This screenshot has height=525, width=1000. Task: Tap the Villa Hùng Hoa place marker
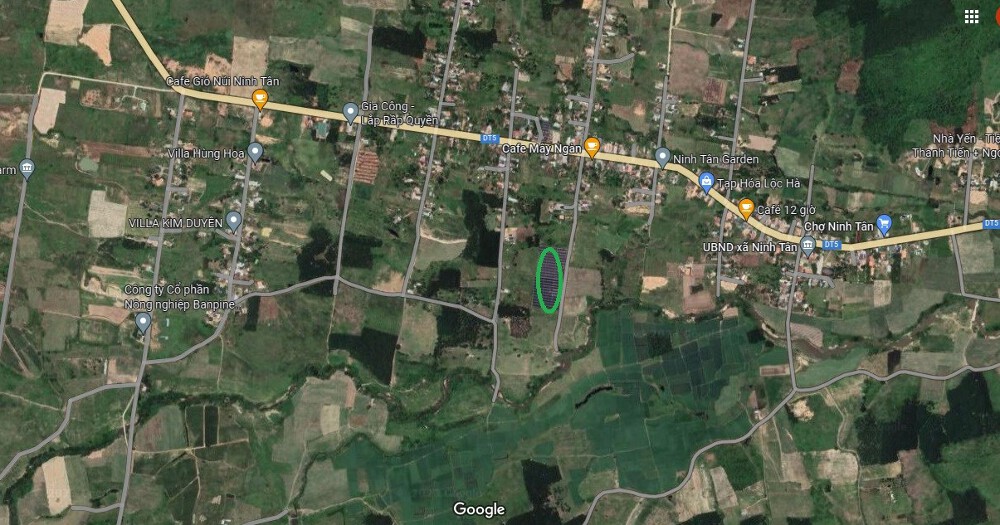click(x=255, y=152)
